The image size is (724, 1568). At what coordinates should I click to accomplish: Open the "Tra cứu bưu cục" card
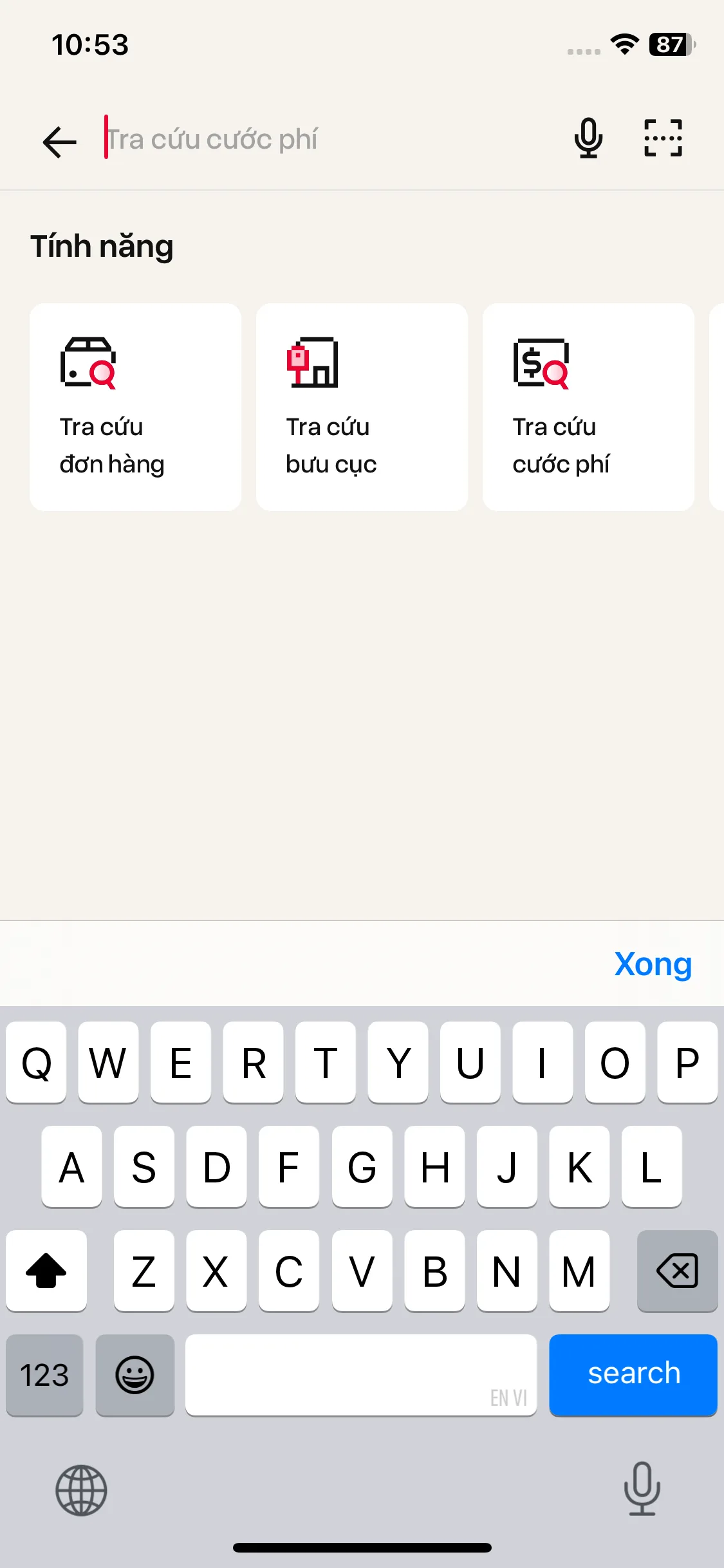[362, 407]
